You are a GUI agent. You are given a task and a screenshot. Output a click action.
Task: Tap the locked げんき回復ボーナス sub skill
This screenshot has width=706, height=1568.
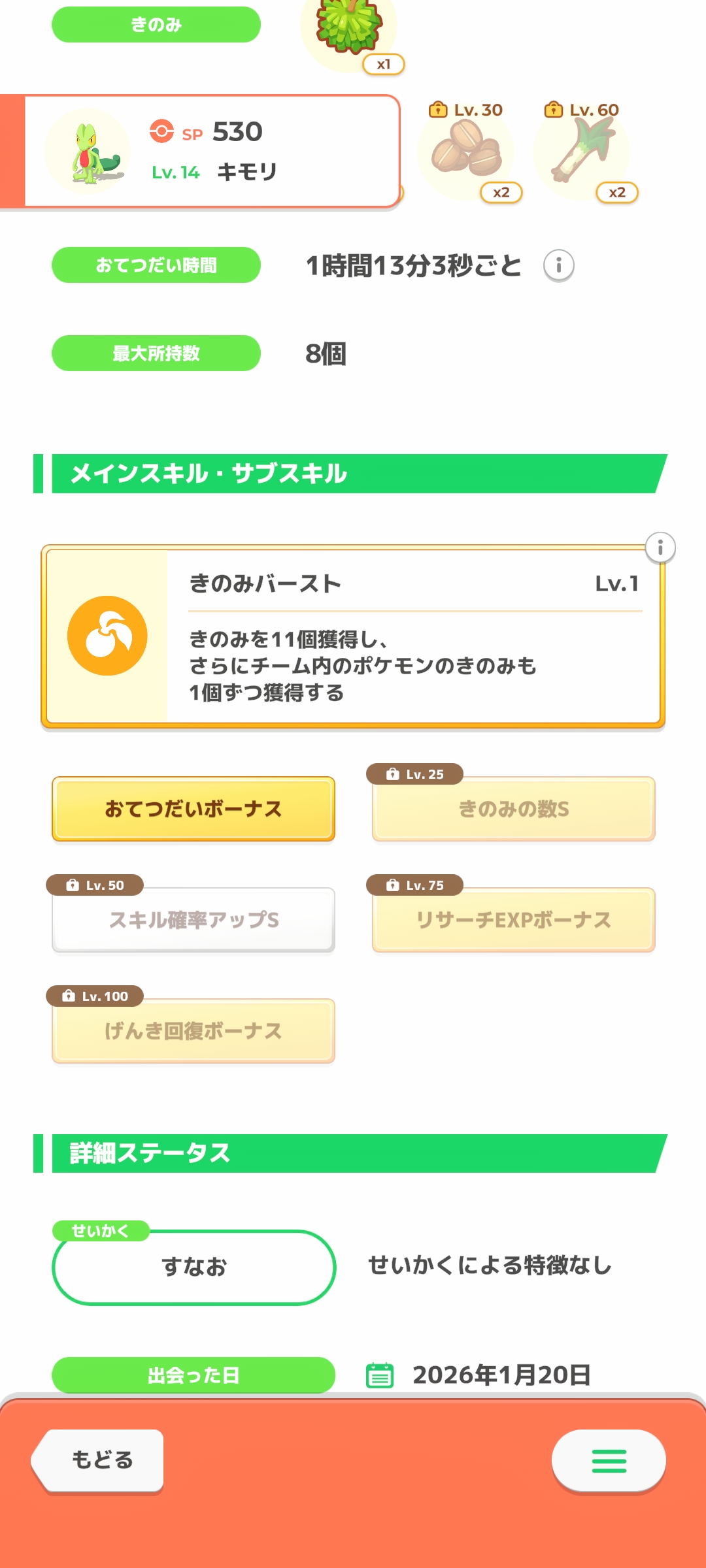click(x=193, y=1031)
